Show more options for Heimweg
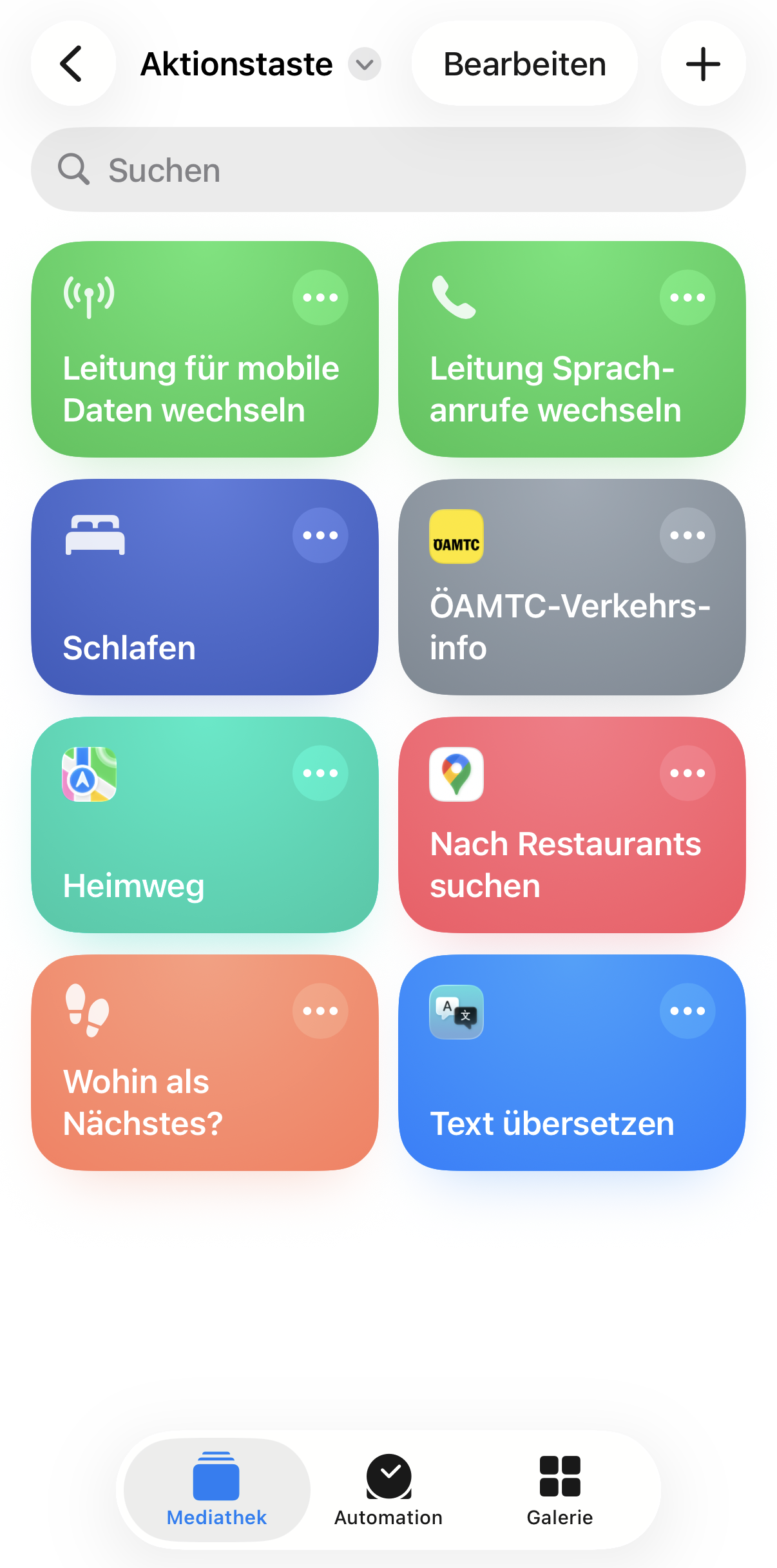This screenshot has height=1568, width=777. tap(320, 773)
